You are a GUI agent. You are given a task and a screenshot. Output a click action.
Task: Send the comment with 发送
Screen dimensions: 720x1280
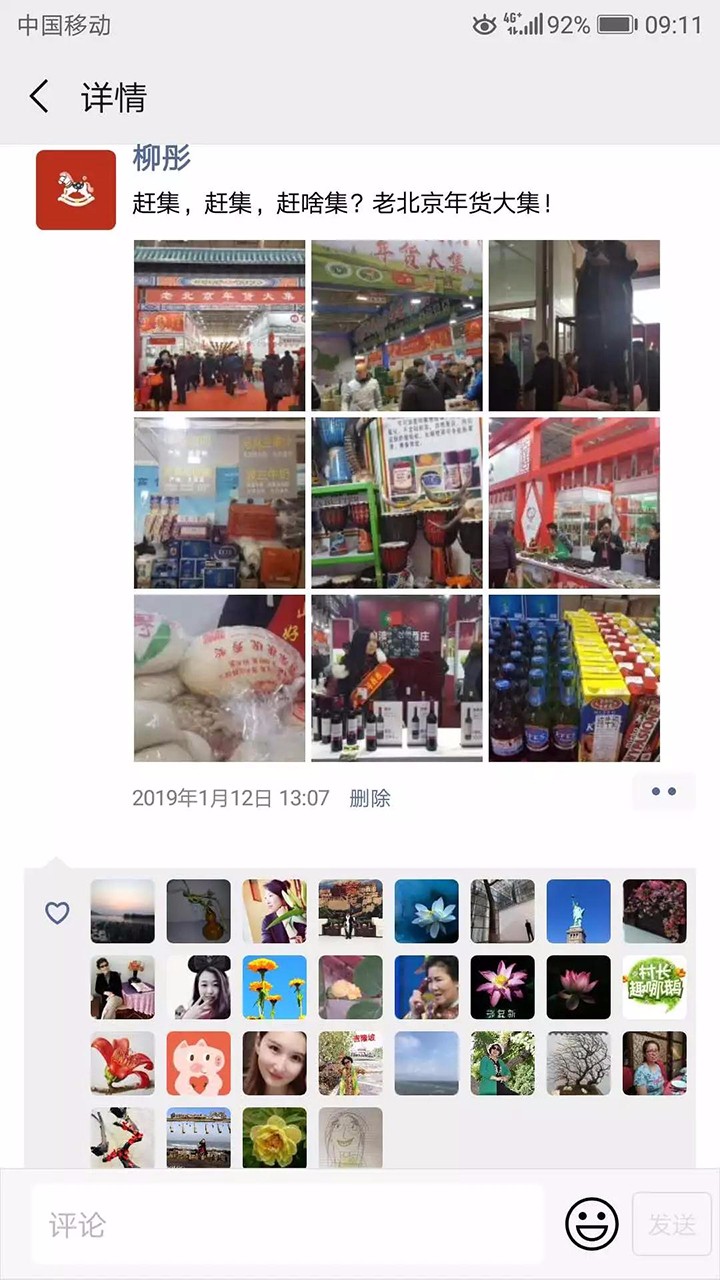(x=672, y=1224)
